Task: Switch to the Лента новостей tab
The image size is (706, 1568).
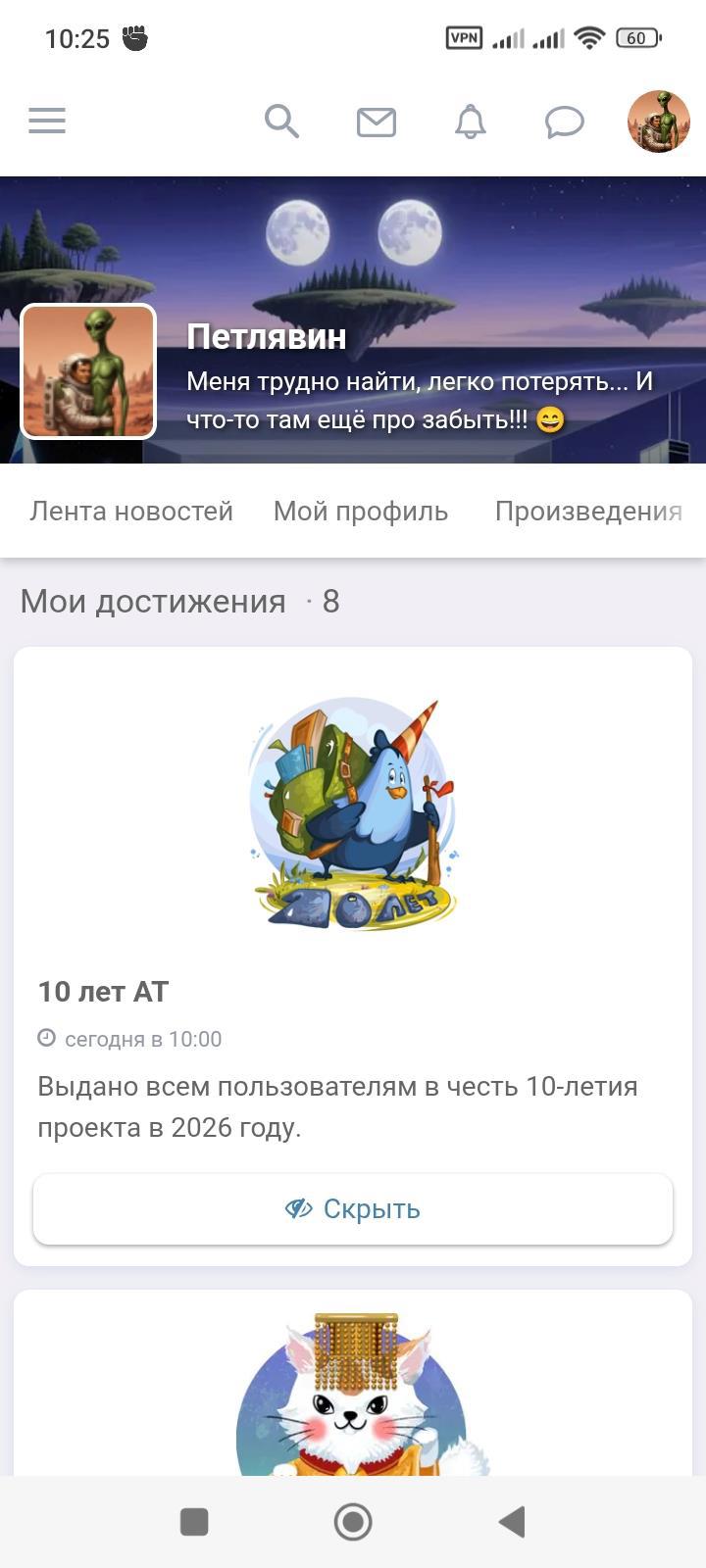Action: (x=131, y=511)
